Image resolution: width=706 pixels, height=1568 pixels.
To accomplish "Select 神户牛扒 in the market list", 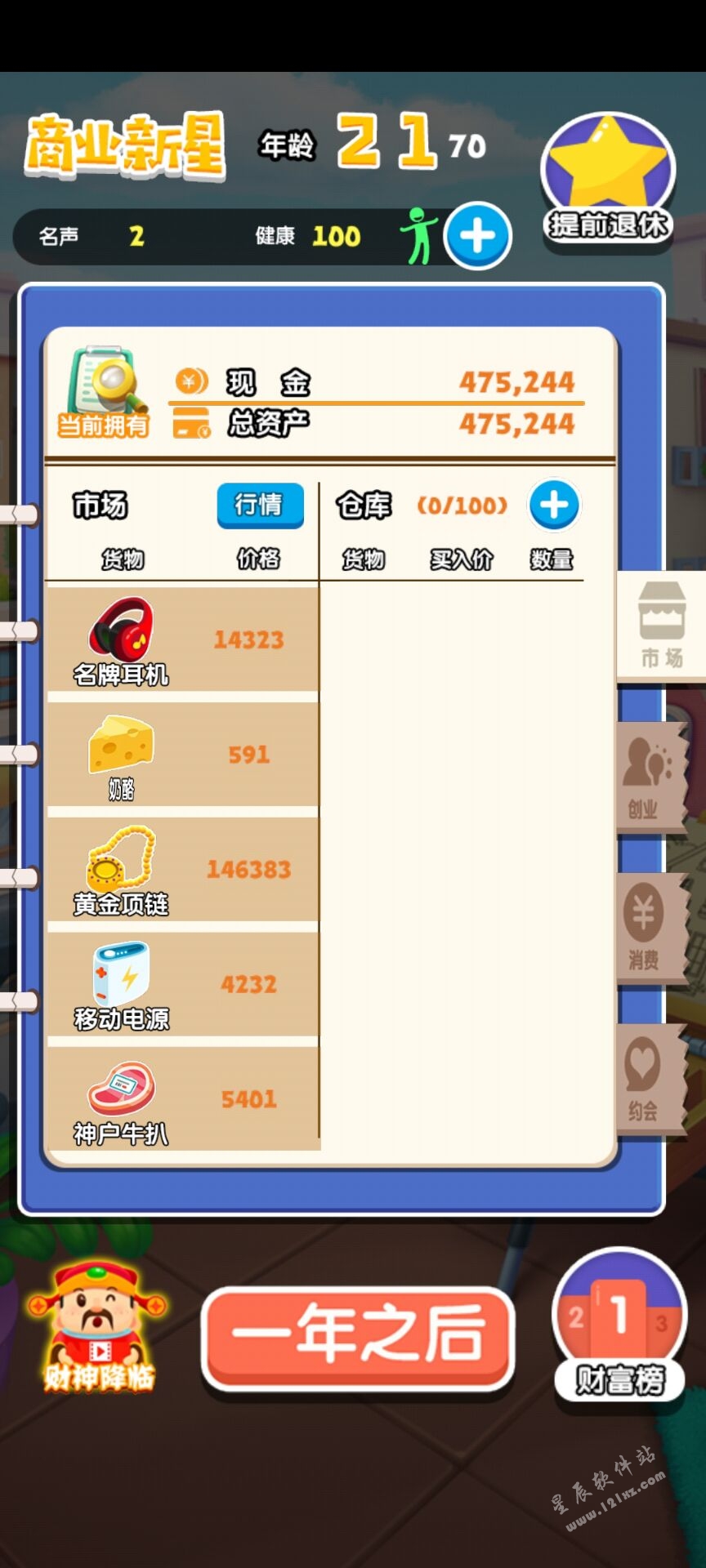I will click(x=182, y=1099).
